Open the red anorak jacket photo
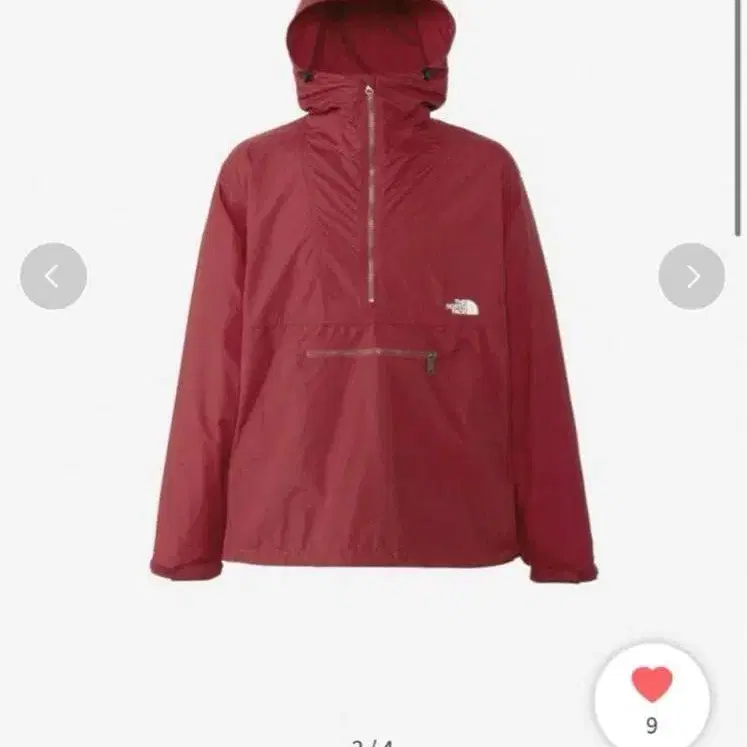This screenshot has width=747, height=747. (374, 292)
